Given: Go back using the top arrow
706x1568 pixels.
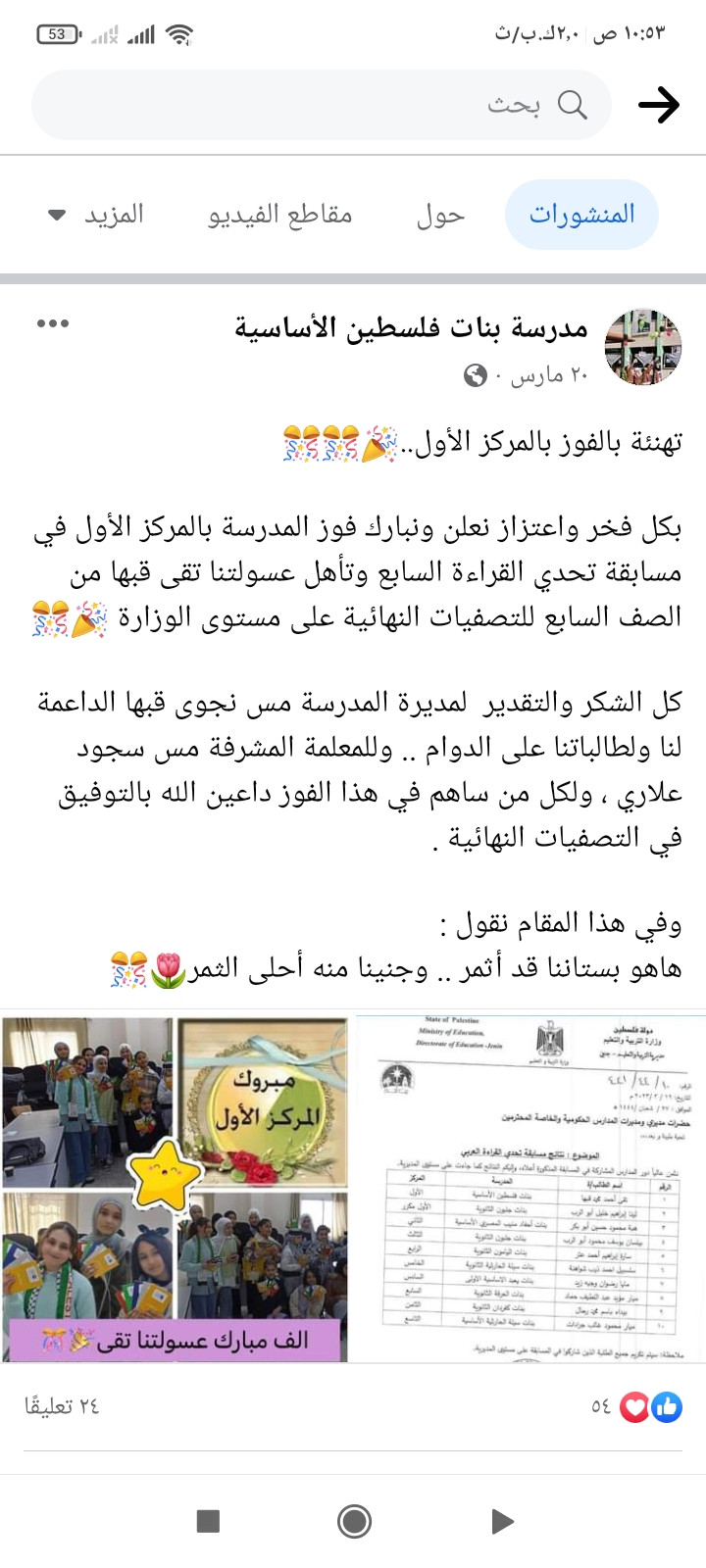Looking at the screenshot, I should tap(658, 105).
